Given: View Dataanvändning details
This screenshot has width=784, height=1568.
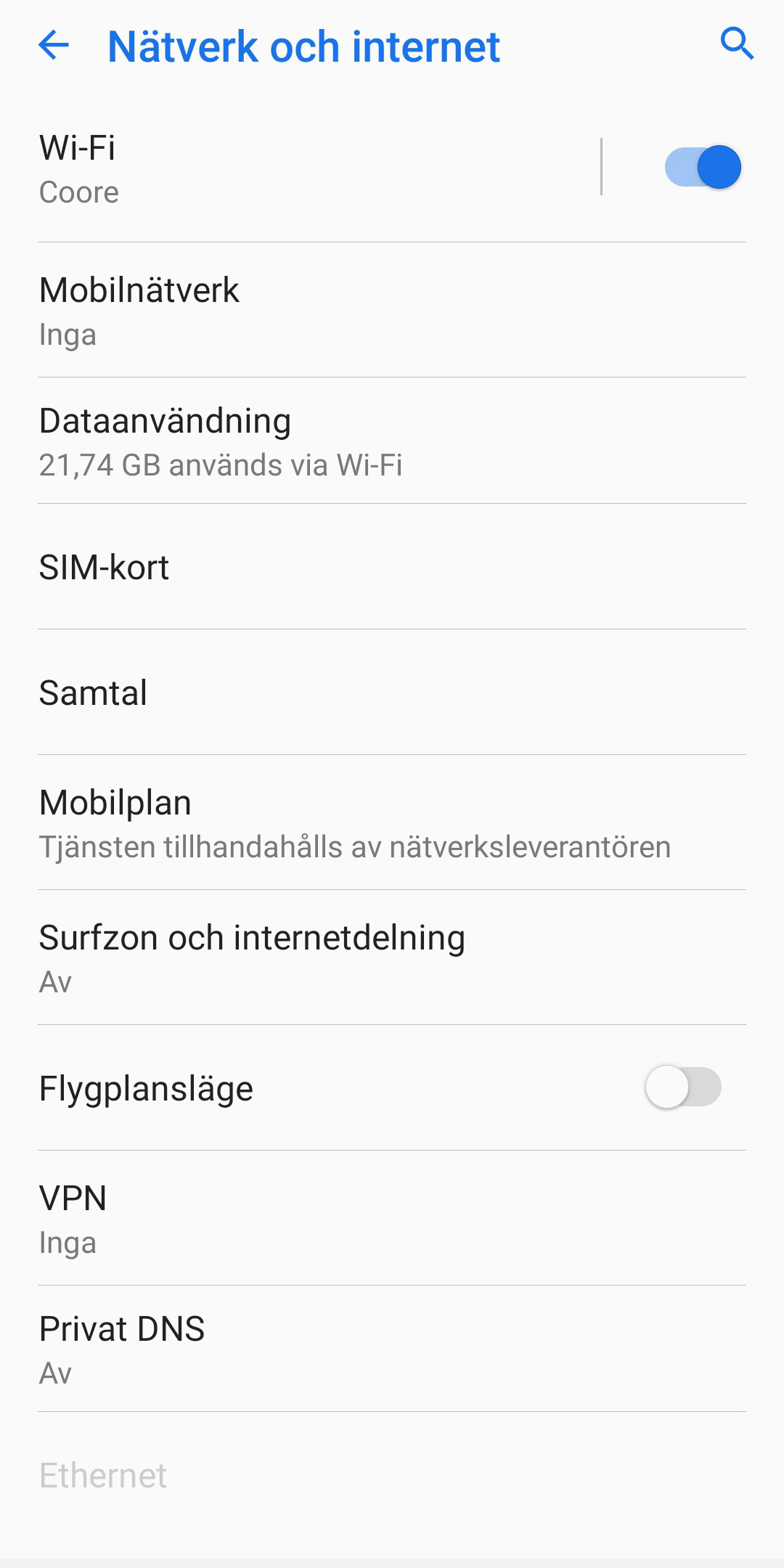Looking at the screenshot, I should click(392, 441).
